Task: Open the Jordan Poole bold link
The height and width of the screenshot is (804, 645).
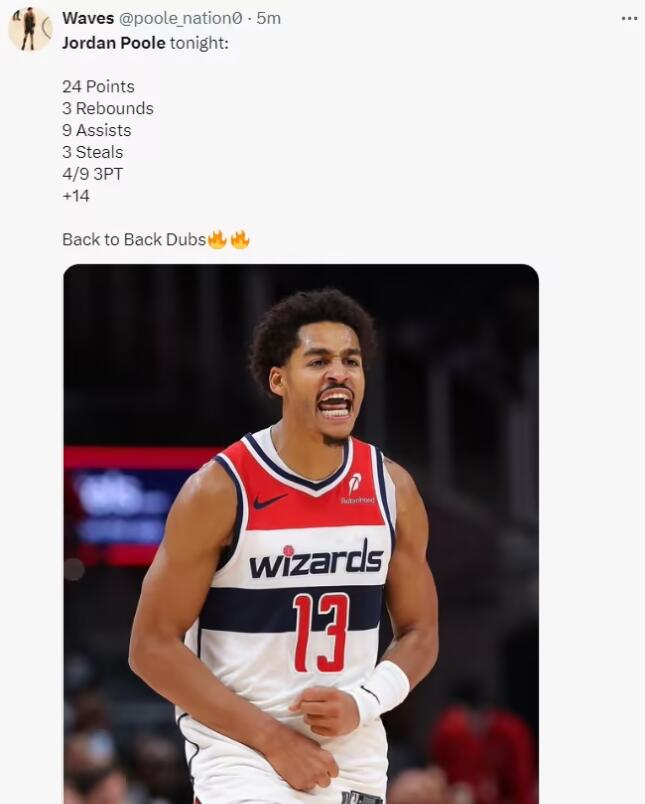Action: (113, 42)
